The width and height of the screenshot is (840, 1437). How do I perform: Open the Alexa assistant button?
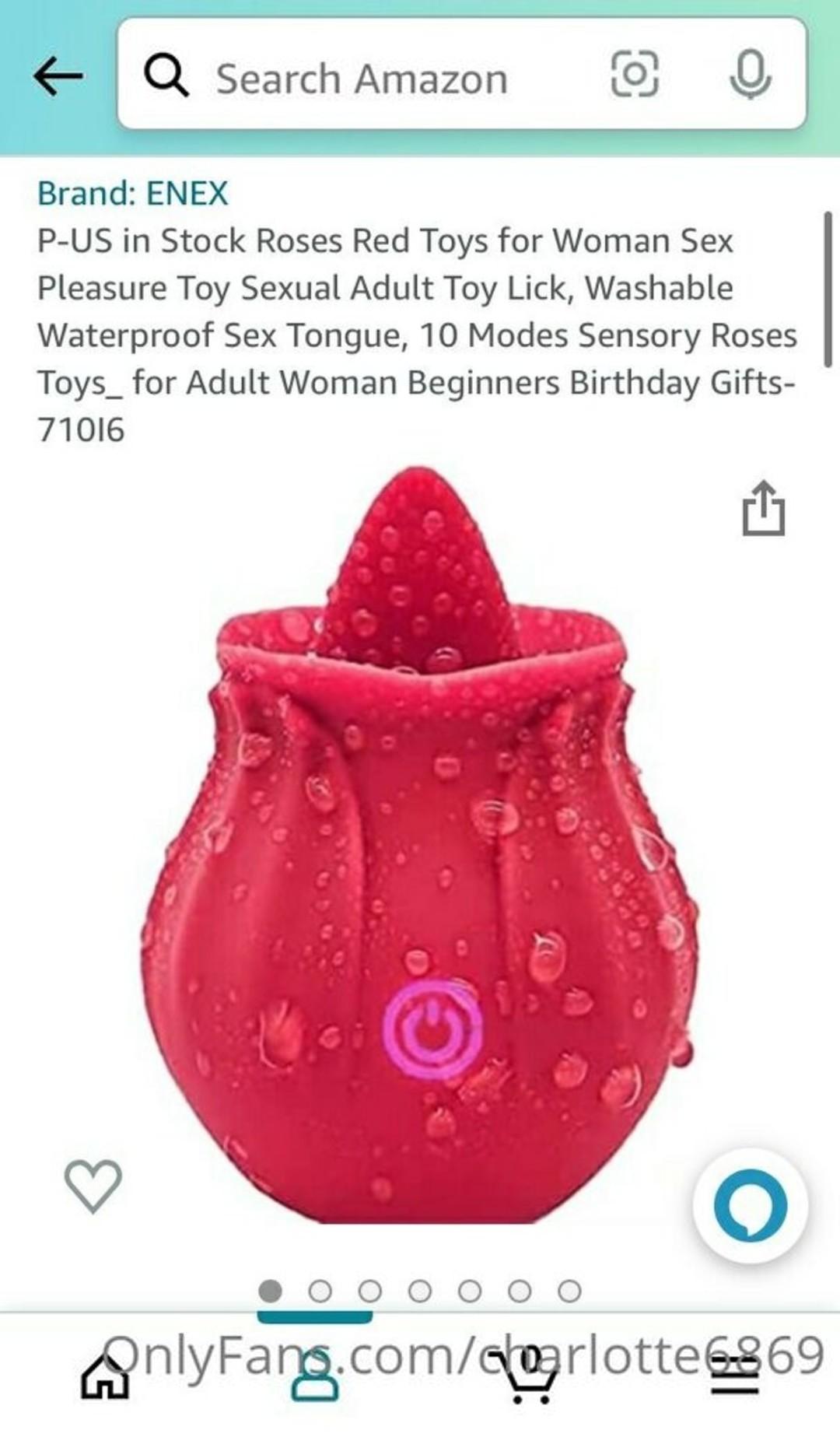pos(750,1206)
